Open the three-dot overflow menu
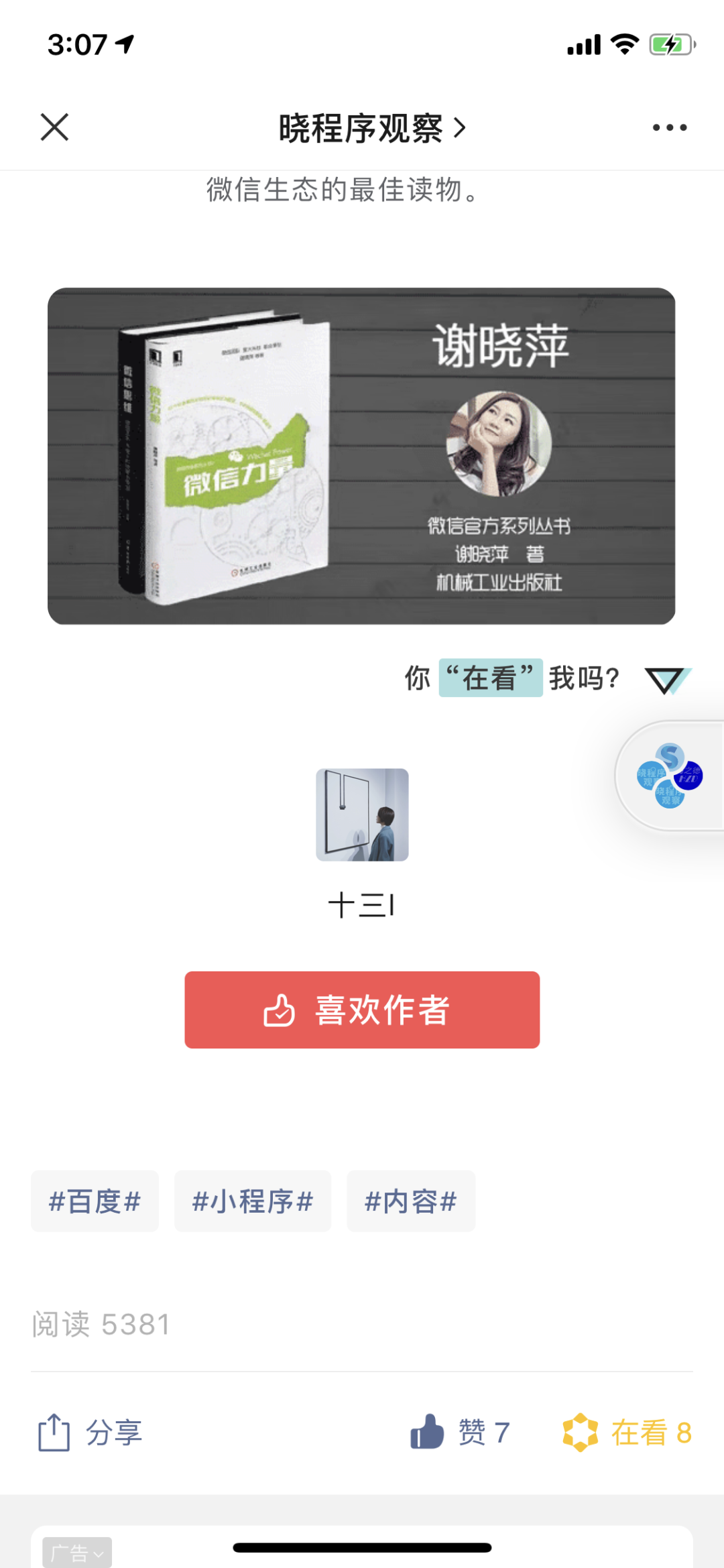The height and width of the screenshot is (1568, 724). pyautogui.click(x=669, y=127)
